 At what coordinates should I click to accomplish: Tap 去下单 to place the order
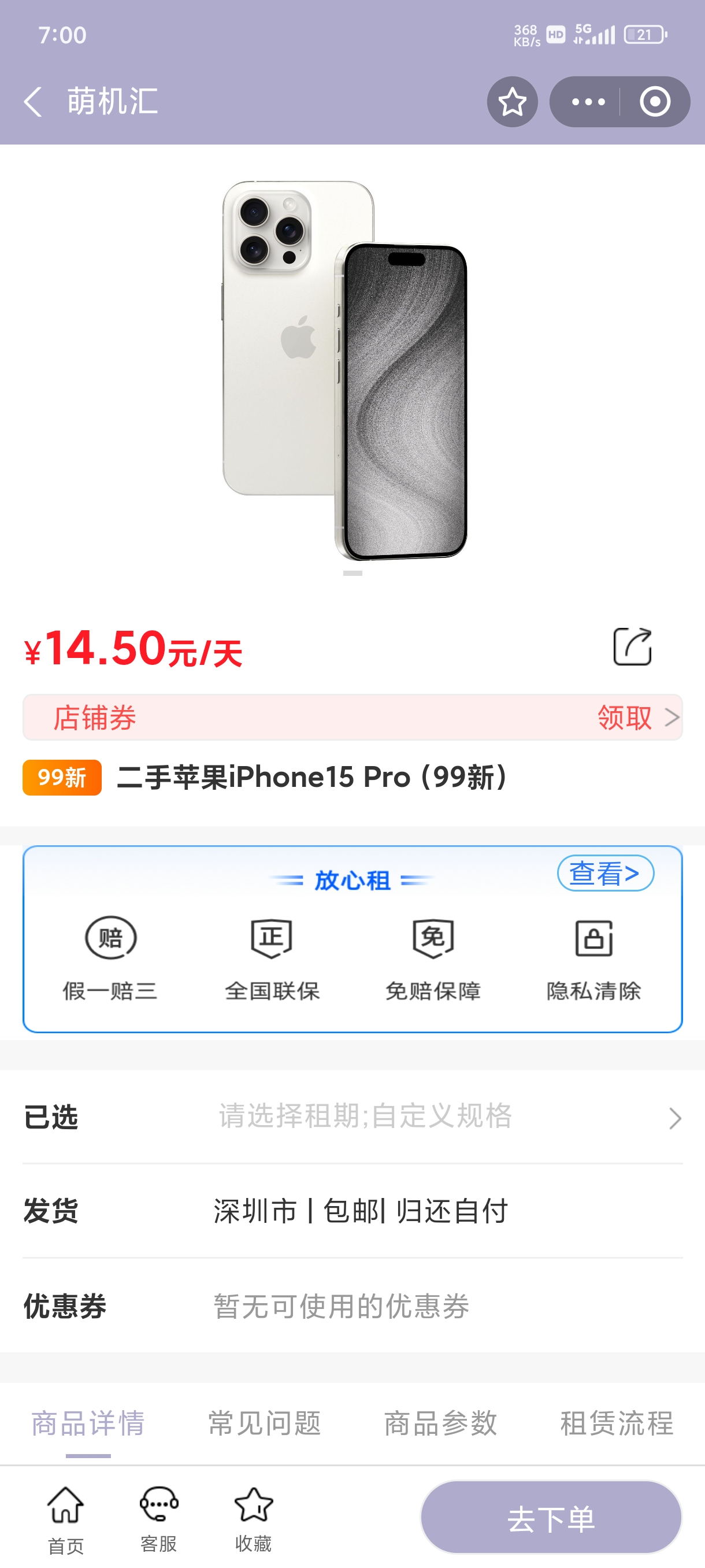(551, 1518)
